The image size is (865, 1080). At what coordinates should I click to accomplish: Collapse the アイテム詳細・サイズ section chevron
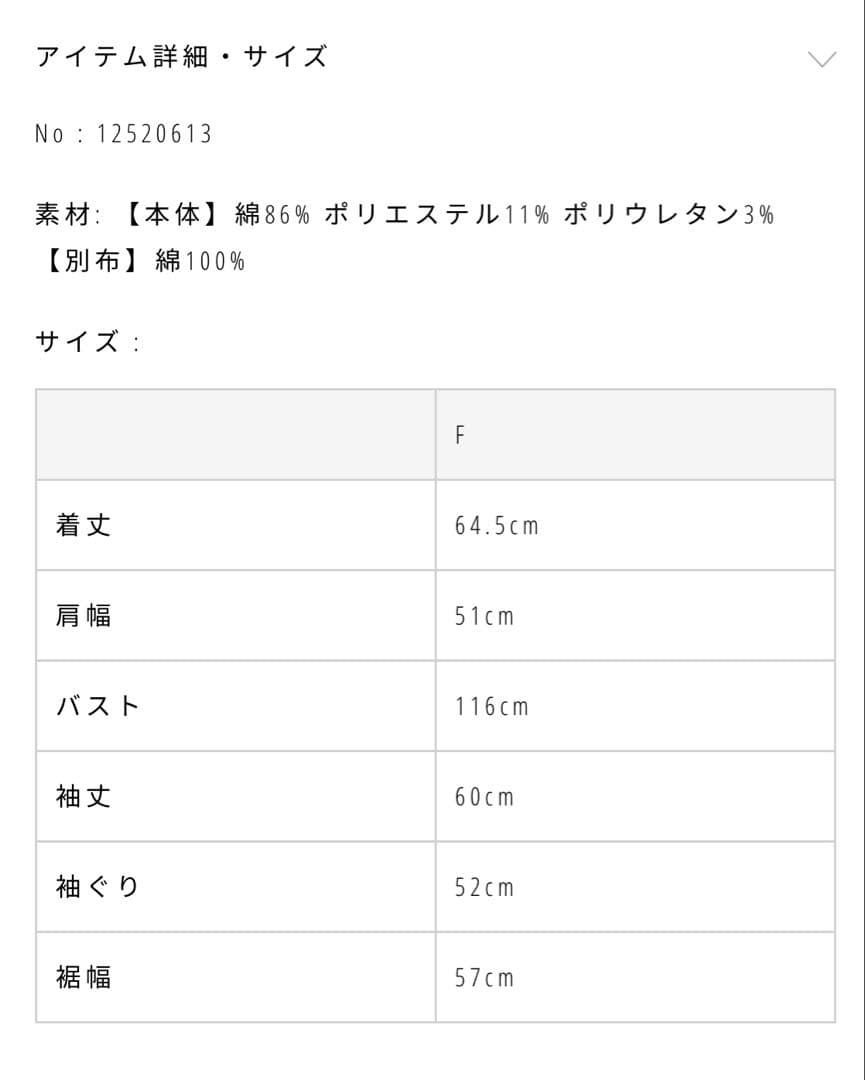[822, 57]
